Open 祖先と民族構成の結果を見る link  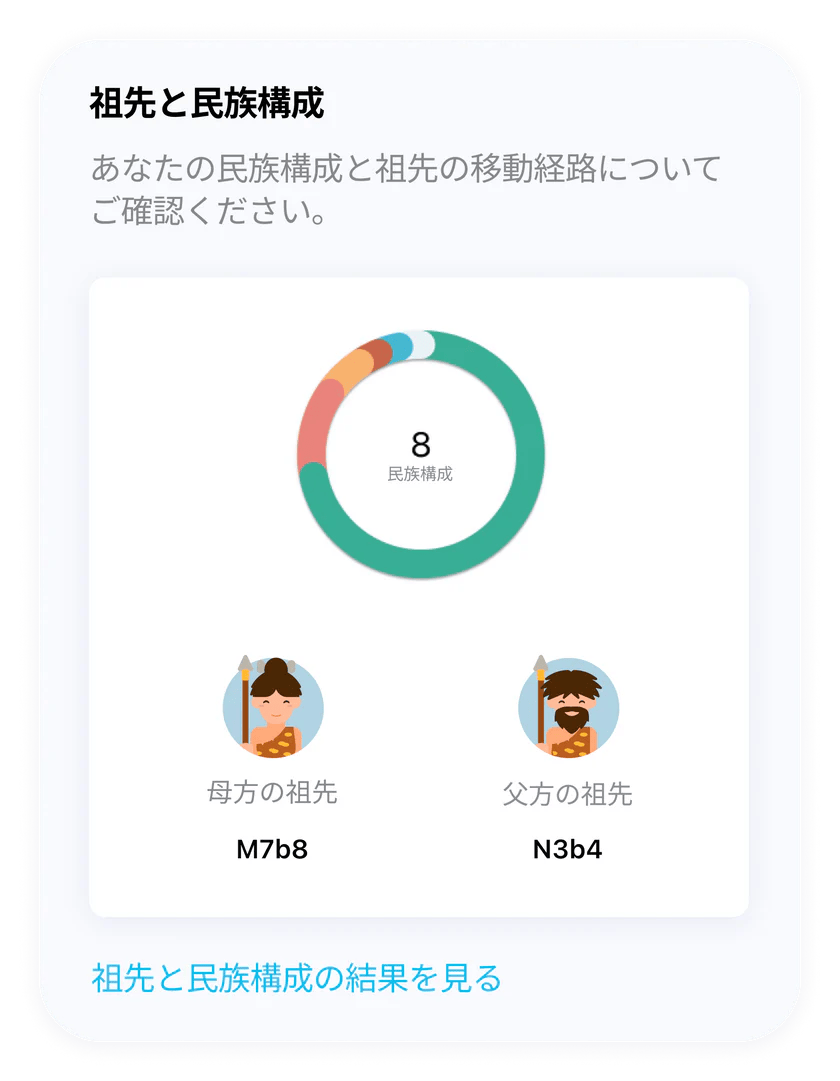296,977
